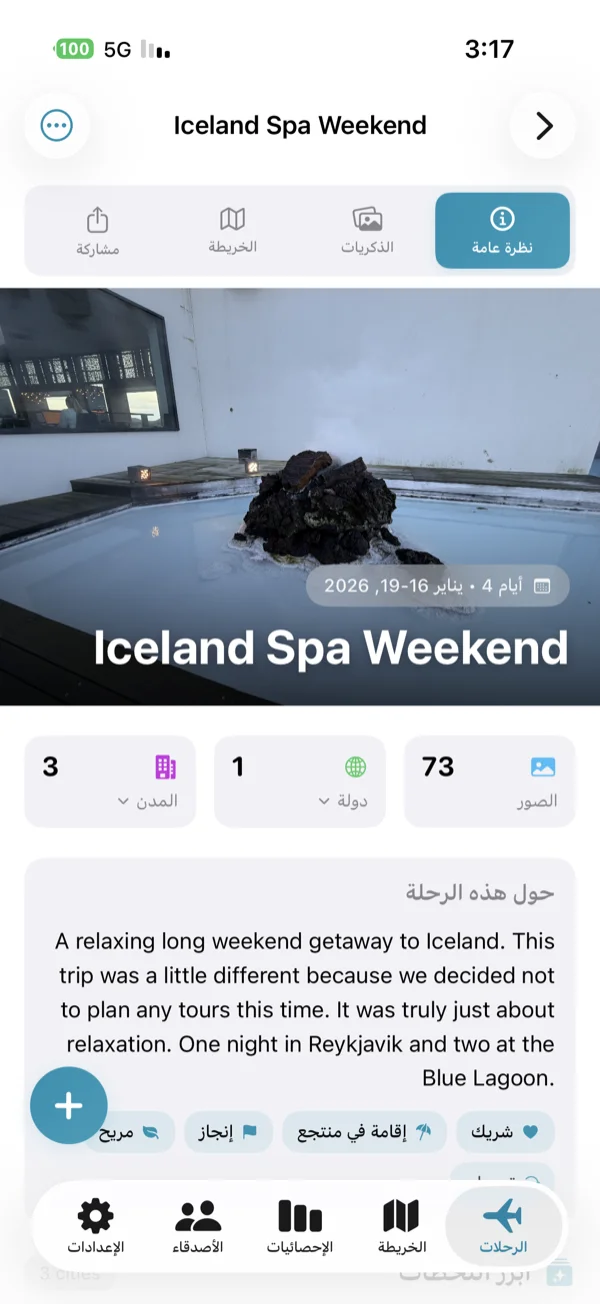This screenshot has height=1304, width=600.
Task: Open الإعدادات settings tab
Action: point(96,1227)
